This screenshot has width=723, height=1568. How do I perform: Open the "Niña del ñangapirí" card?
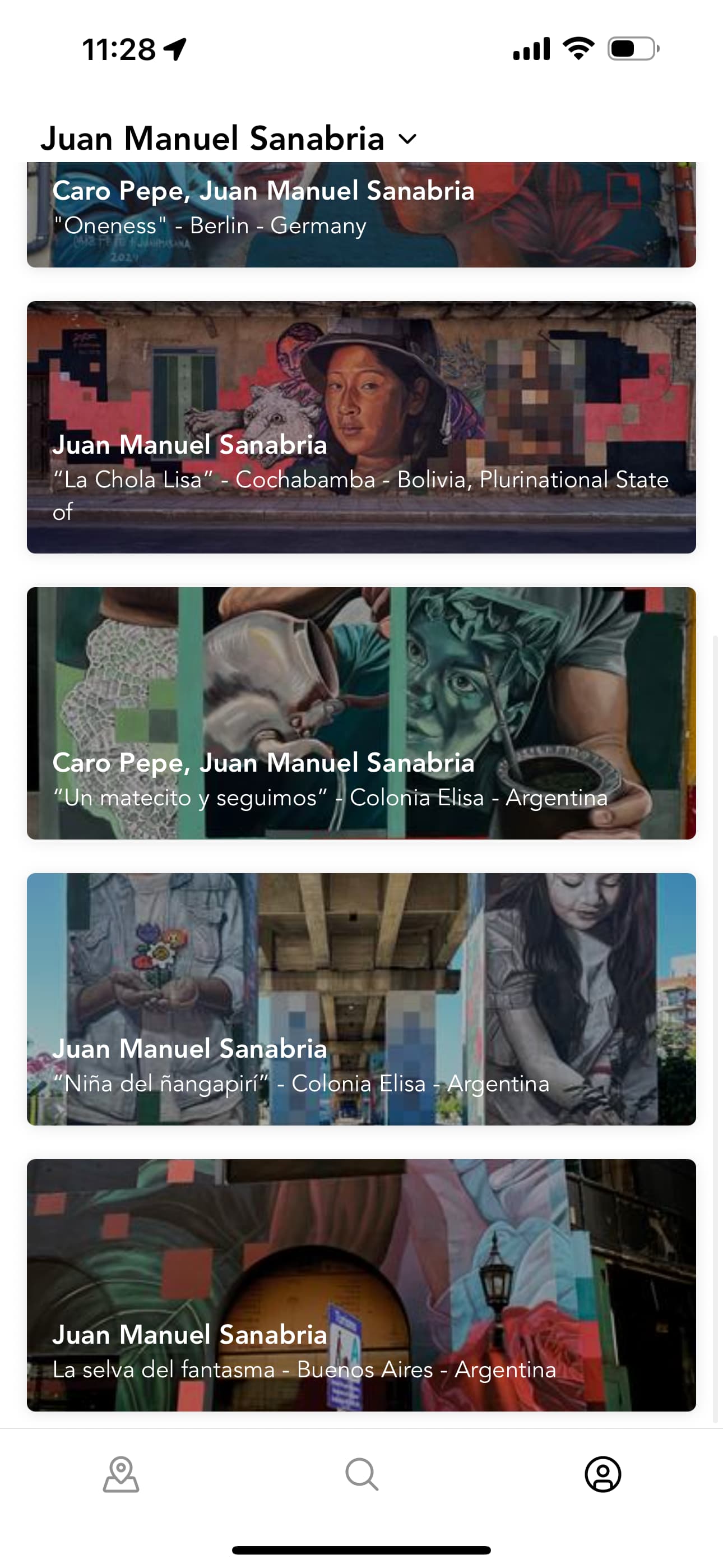361,999
